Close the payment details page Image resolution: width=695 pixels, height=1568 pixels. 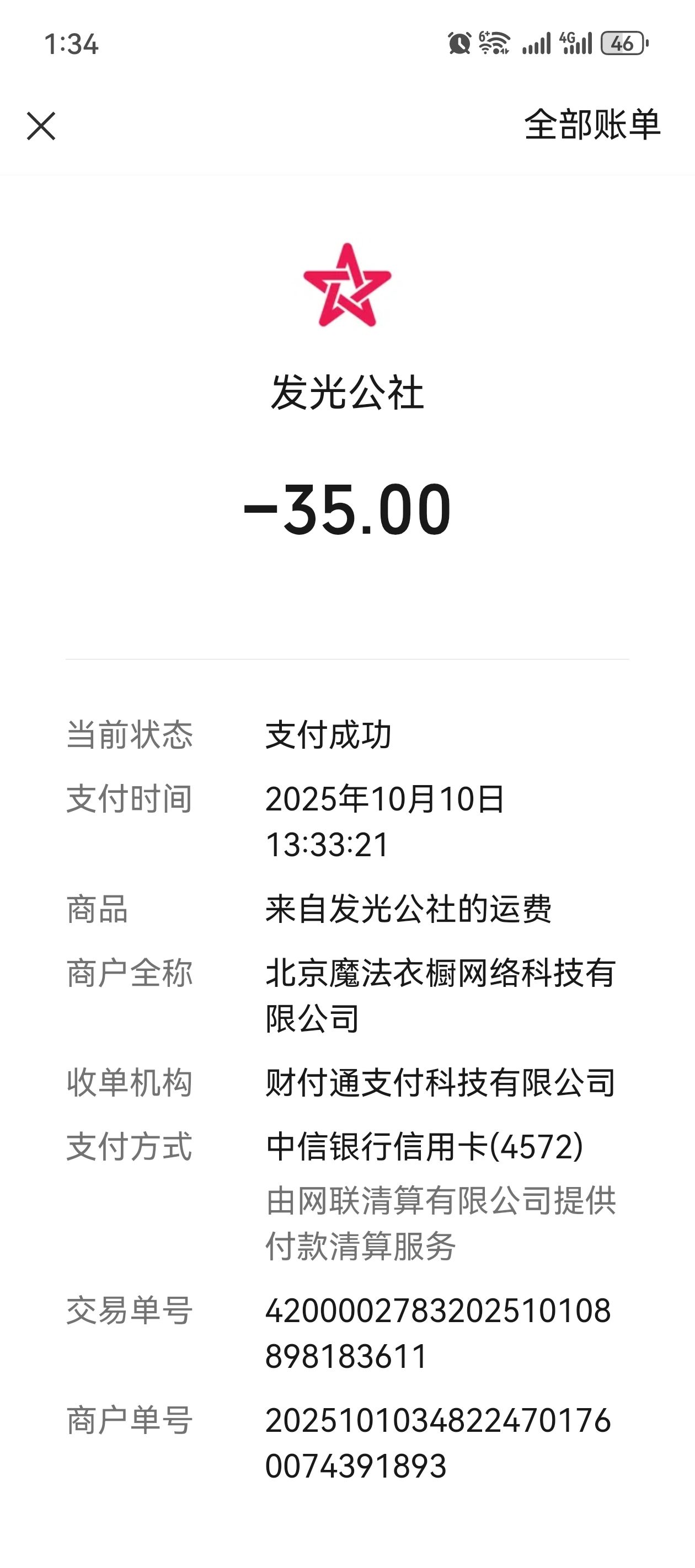[x=41, y=126]
